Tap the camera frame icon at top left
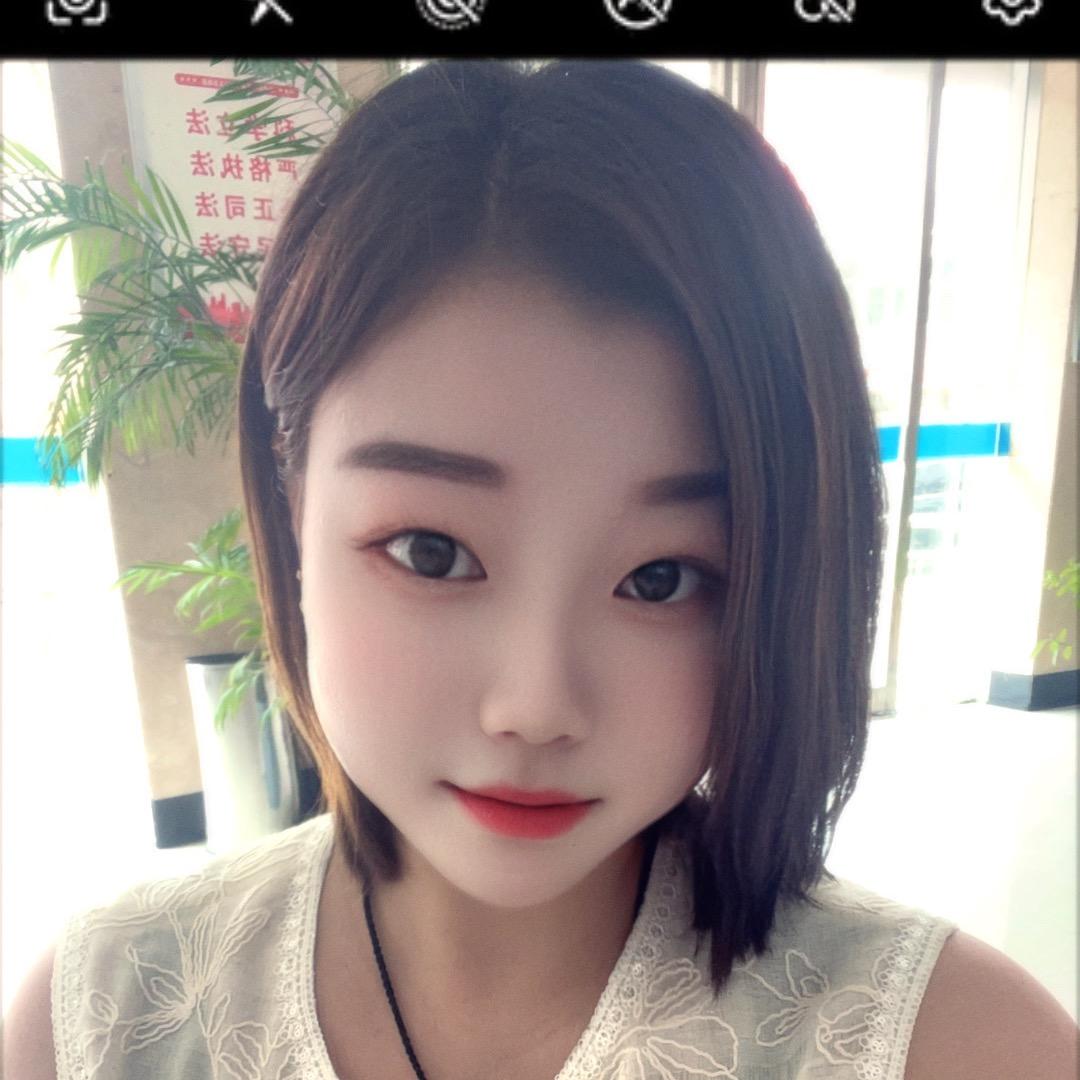The image size is (1080, 1080). click(77, 8)
